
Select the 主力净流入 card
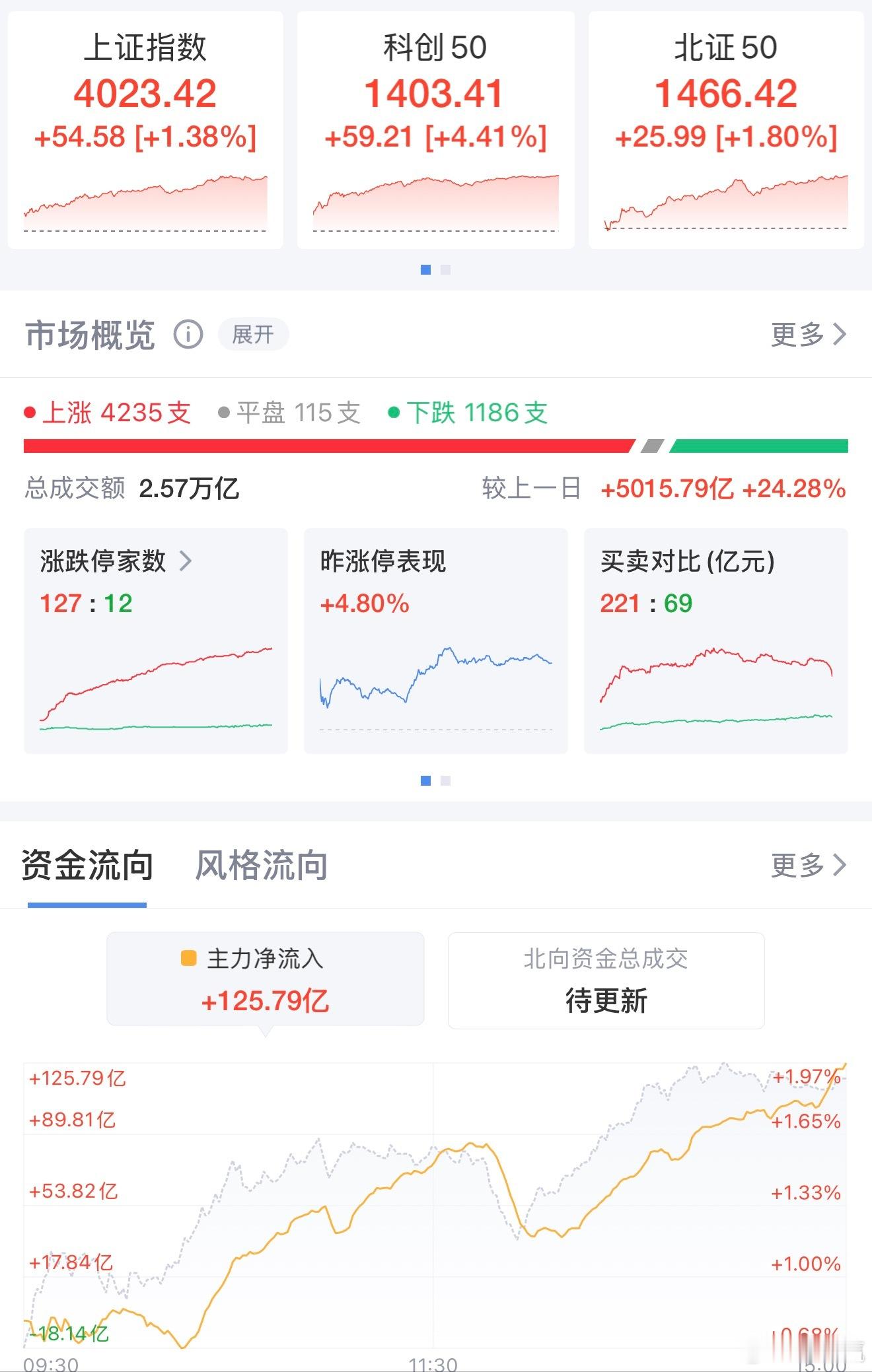pyautogui.click(x=266, y=979)
